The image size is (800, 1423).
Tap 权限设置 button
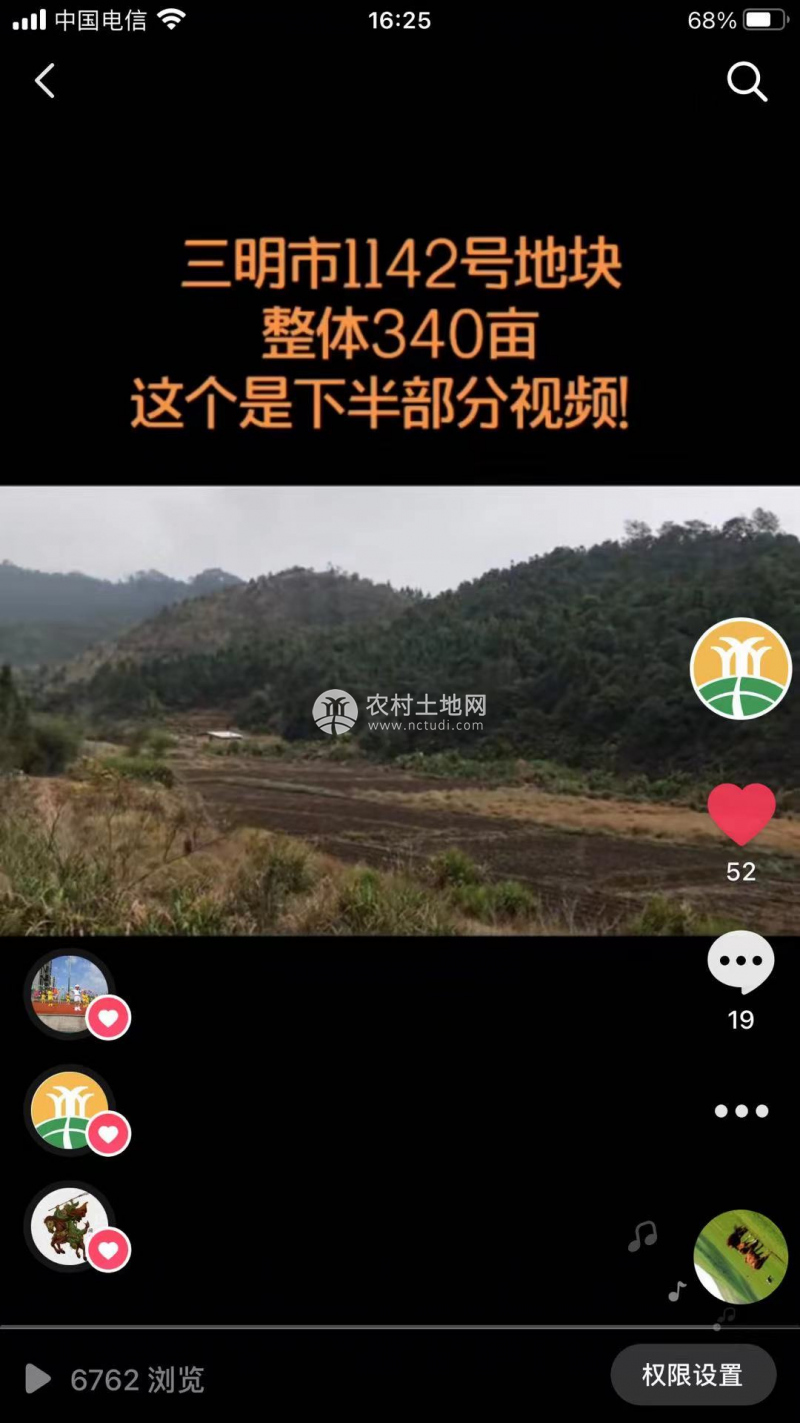coord(693,1376)
